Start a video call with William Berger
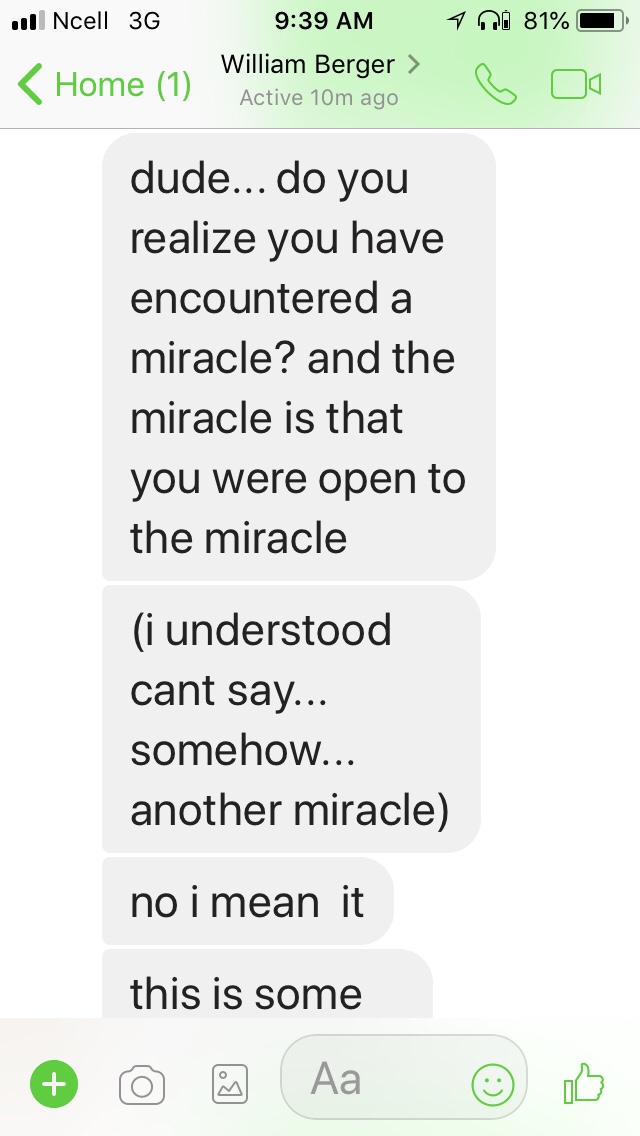The height and width of the screenshot is (1136, 640). (x=576, y=84)
